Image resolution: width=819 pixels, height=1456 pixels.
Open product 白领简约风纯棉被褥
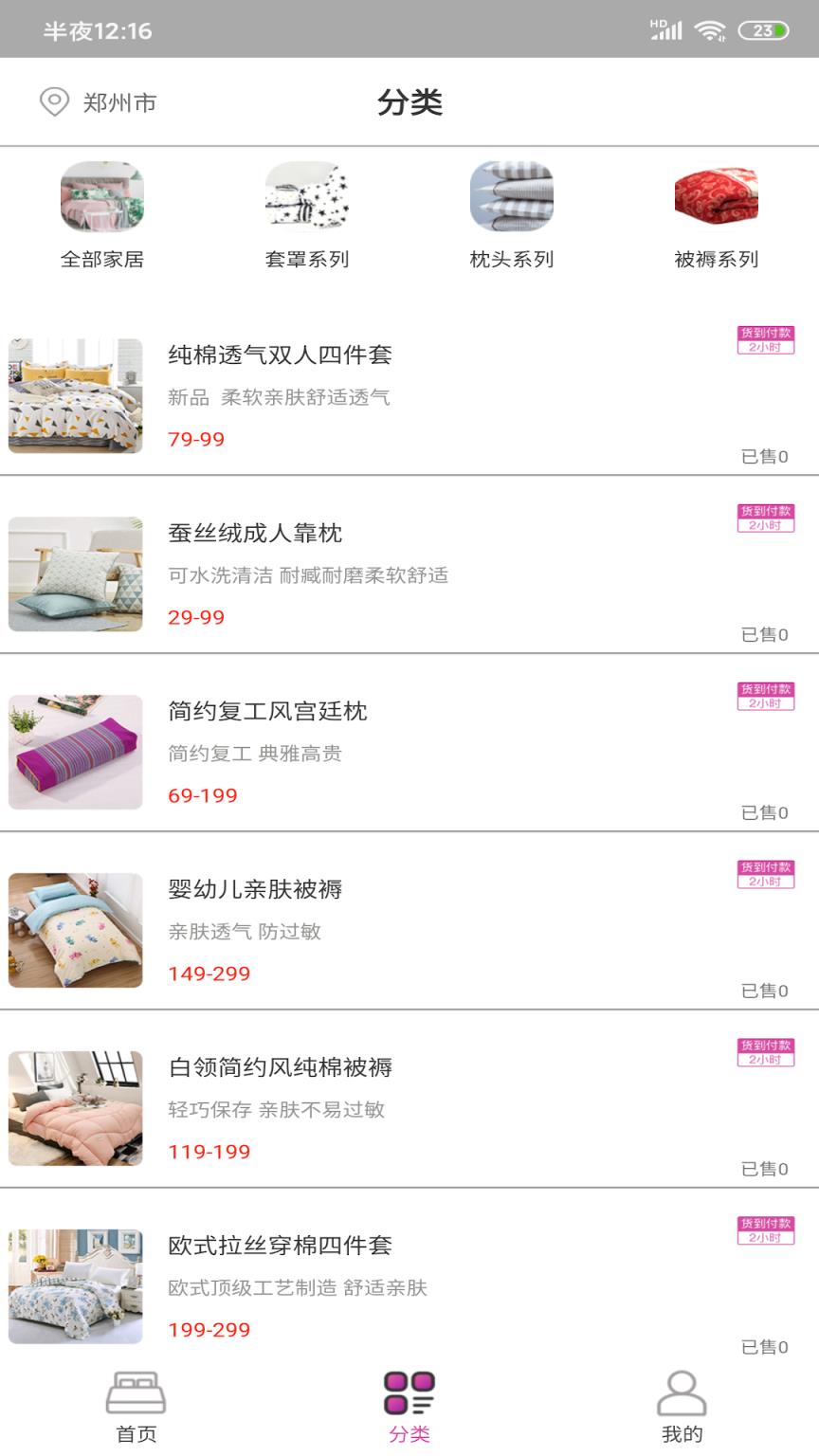click(x=279, y=1068)
